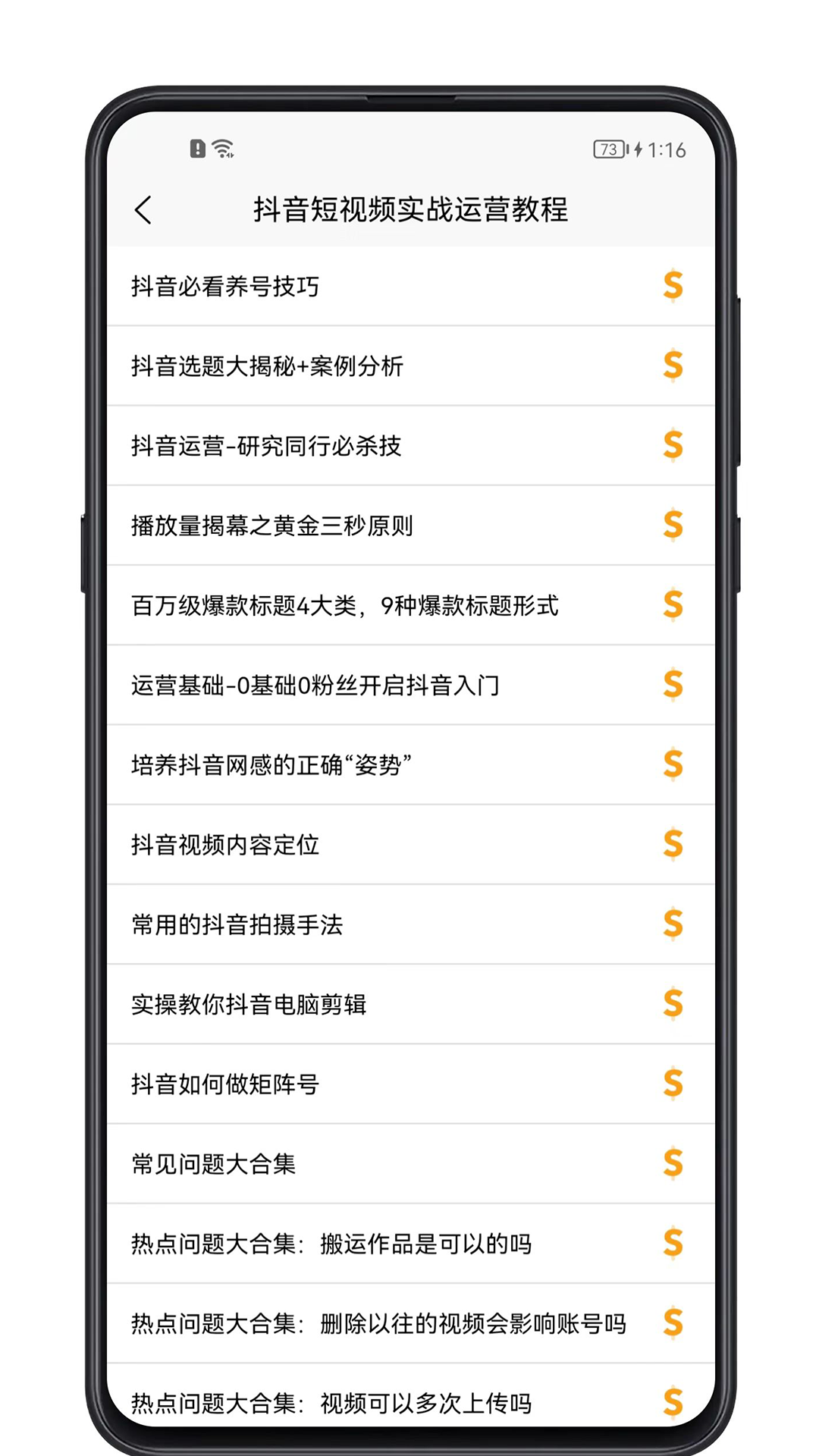Select 培养抖音网感的正确“姿势”
The height and width of the screenshot is (1456, 819).
pos(271,765)
